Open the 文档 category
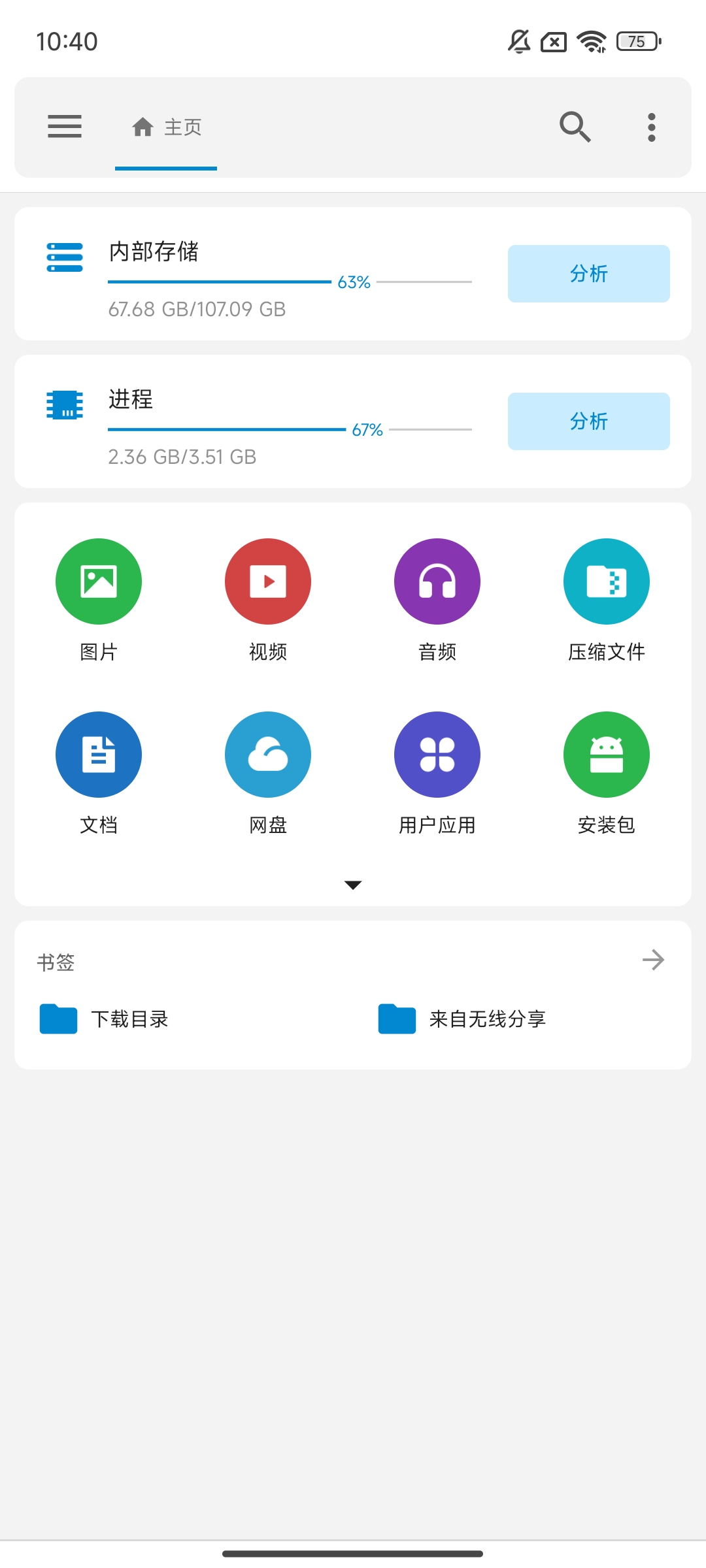 [99, 755]
